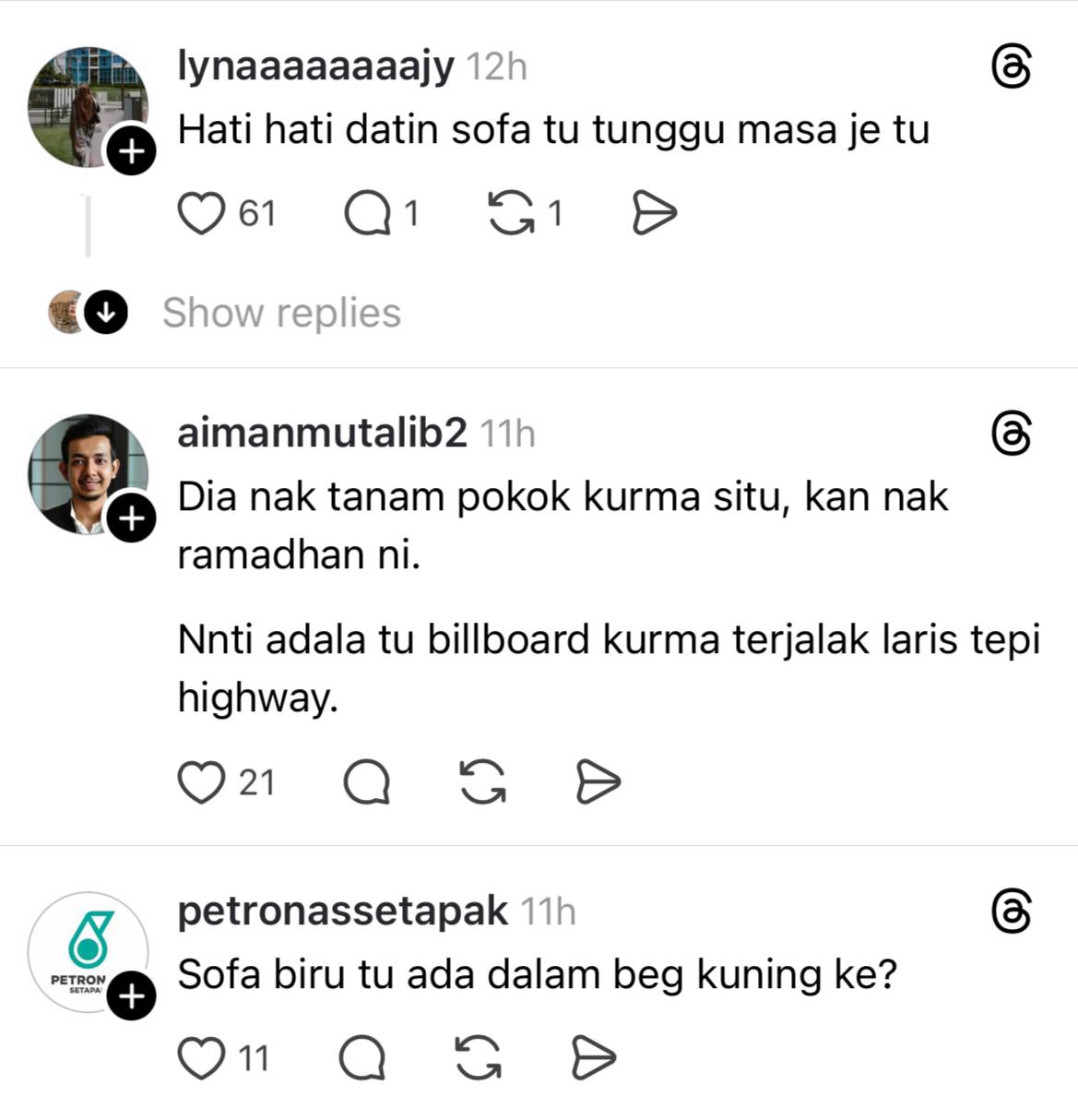Screen dimensions: 1078x1120
Task: Follow lynaaaaaaajy with the plus badge
Action: tap(132, 150)
